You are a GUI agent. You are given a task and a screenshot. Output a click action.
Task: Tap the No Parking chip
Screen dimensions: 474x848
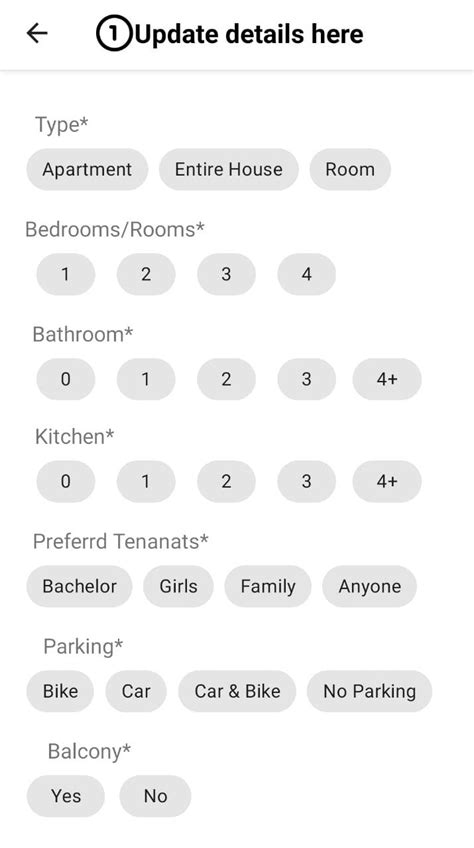pos(370,691)
